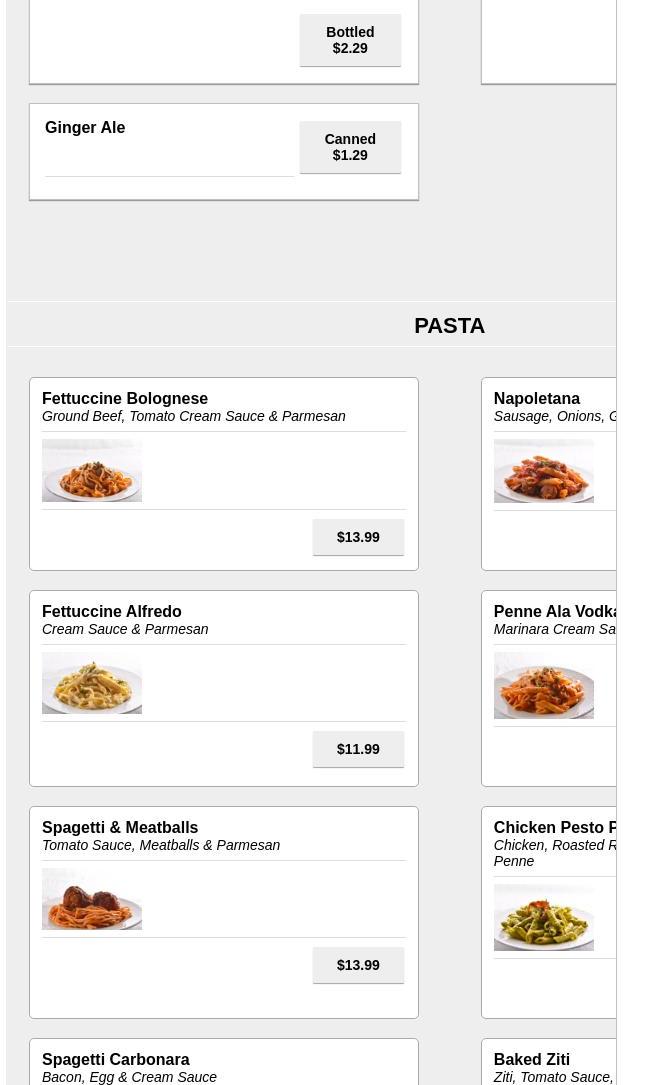This screenshot has height=1085, width=650.
Task: Enlarge the Spagetti & Meatballs picture
Action: point(92,899)
